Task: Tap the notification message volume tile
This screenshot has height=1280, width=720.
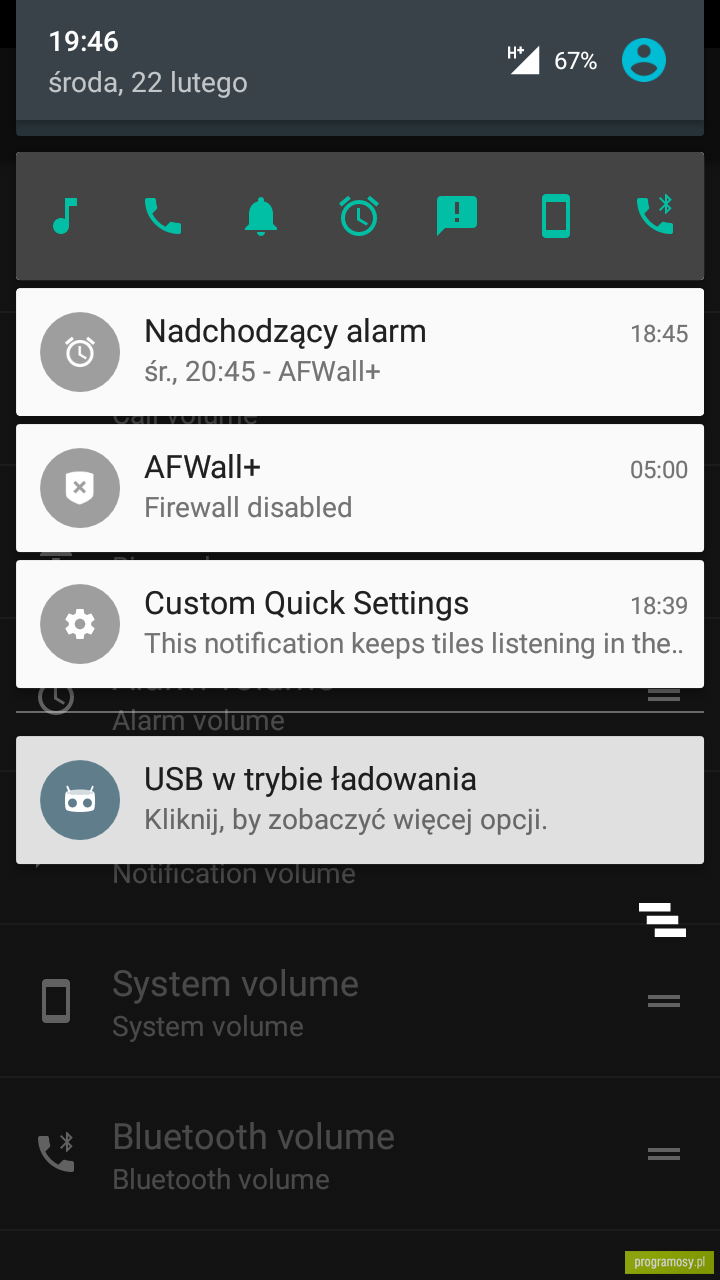Action: (x=457, y=216)
